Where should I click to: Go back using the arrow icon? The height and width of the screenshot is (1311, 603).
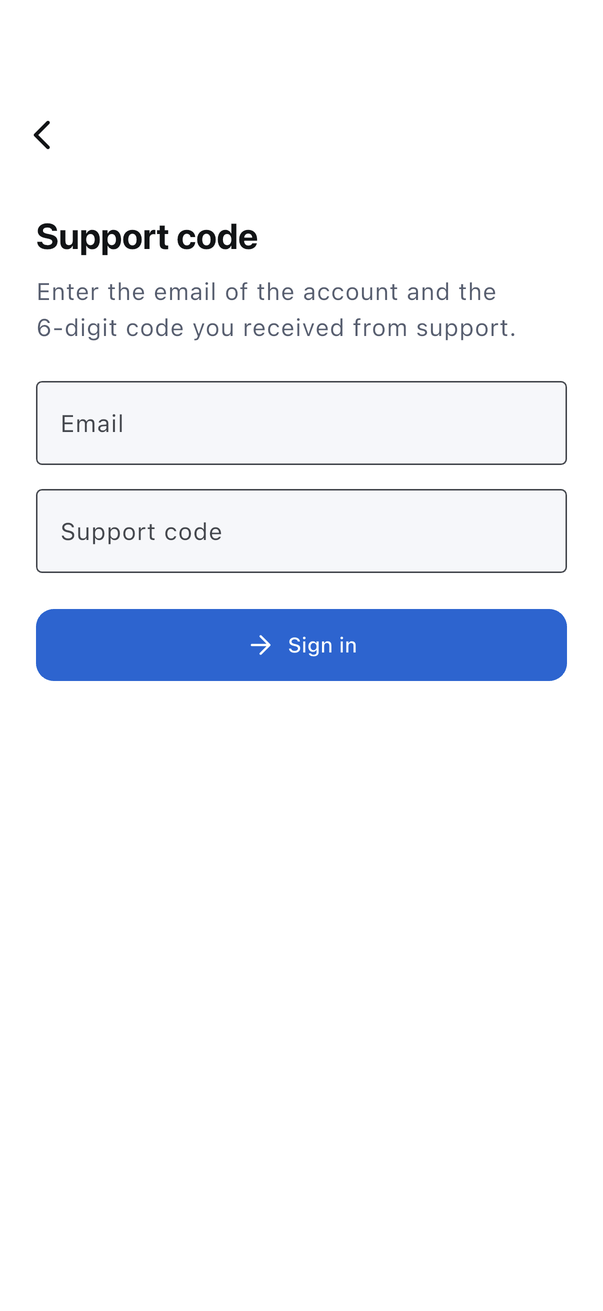(42, 135)
